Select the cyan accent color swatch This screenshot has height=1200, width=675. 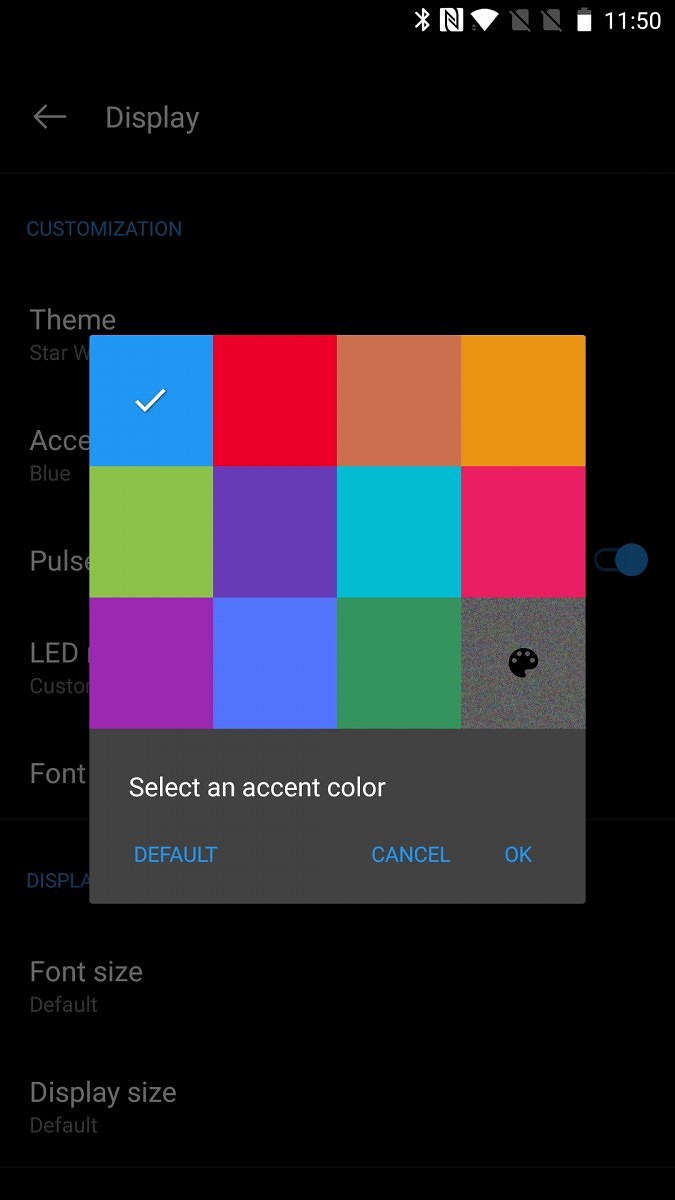[x=399, y=532]
